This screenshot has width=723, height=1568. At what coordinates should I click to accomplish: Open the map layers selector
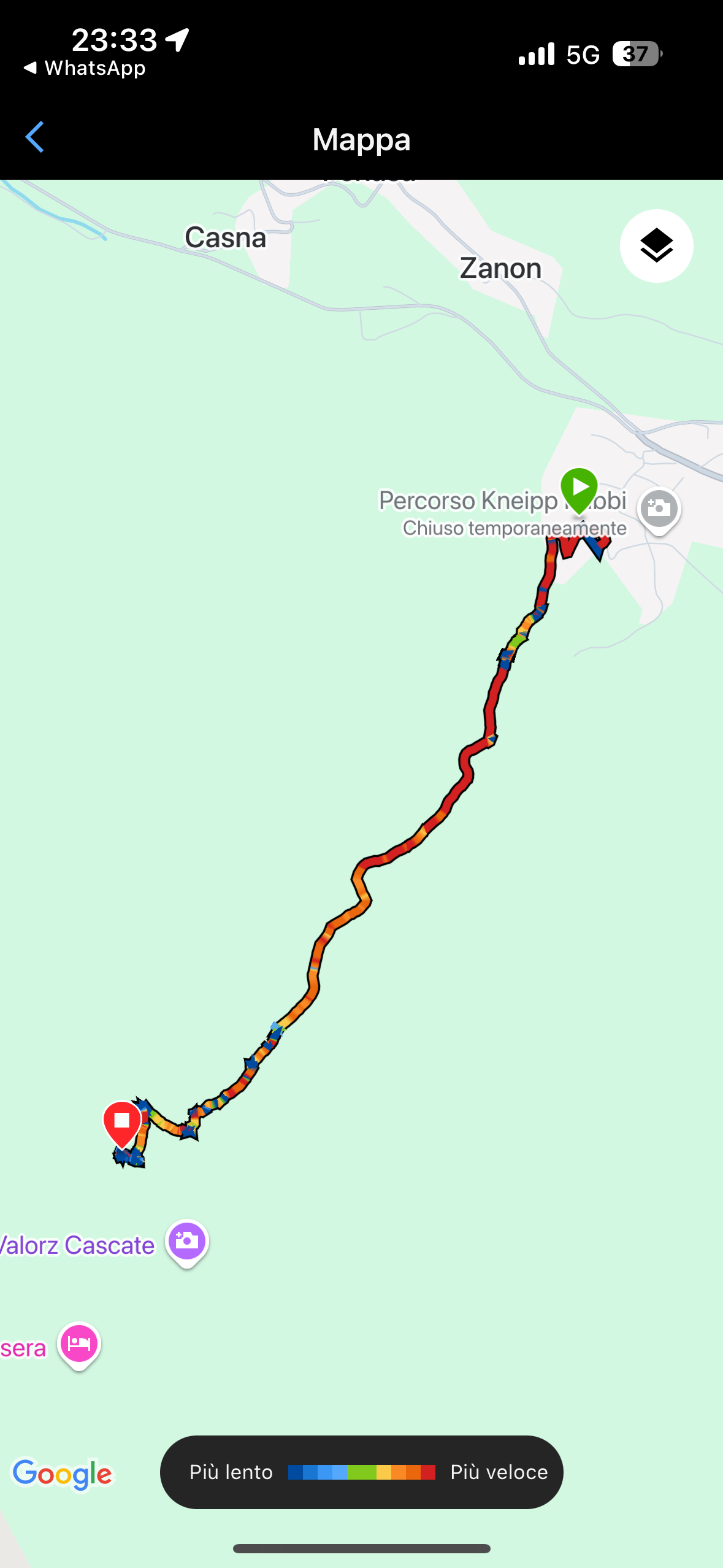click(656, 246)
